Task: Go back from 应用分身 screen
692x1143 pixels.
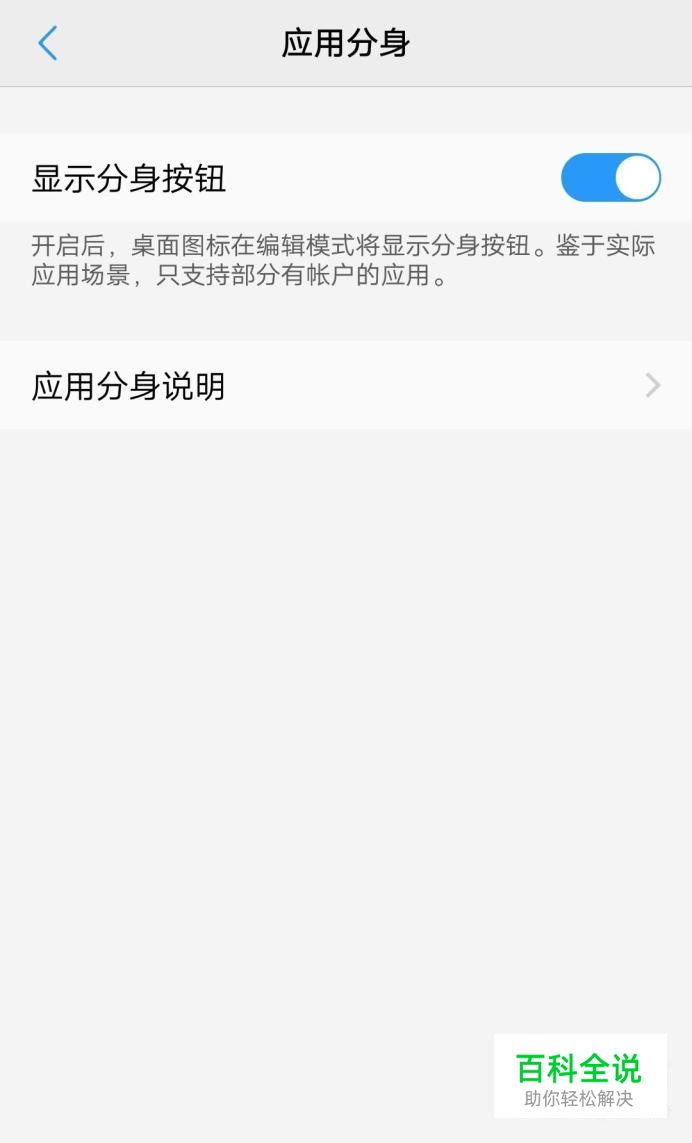Action: click(47, 44)
